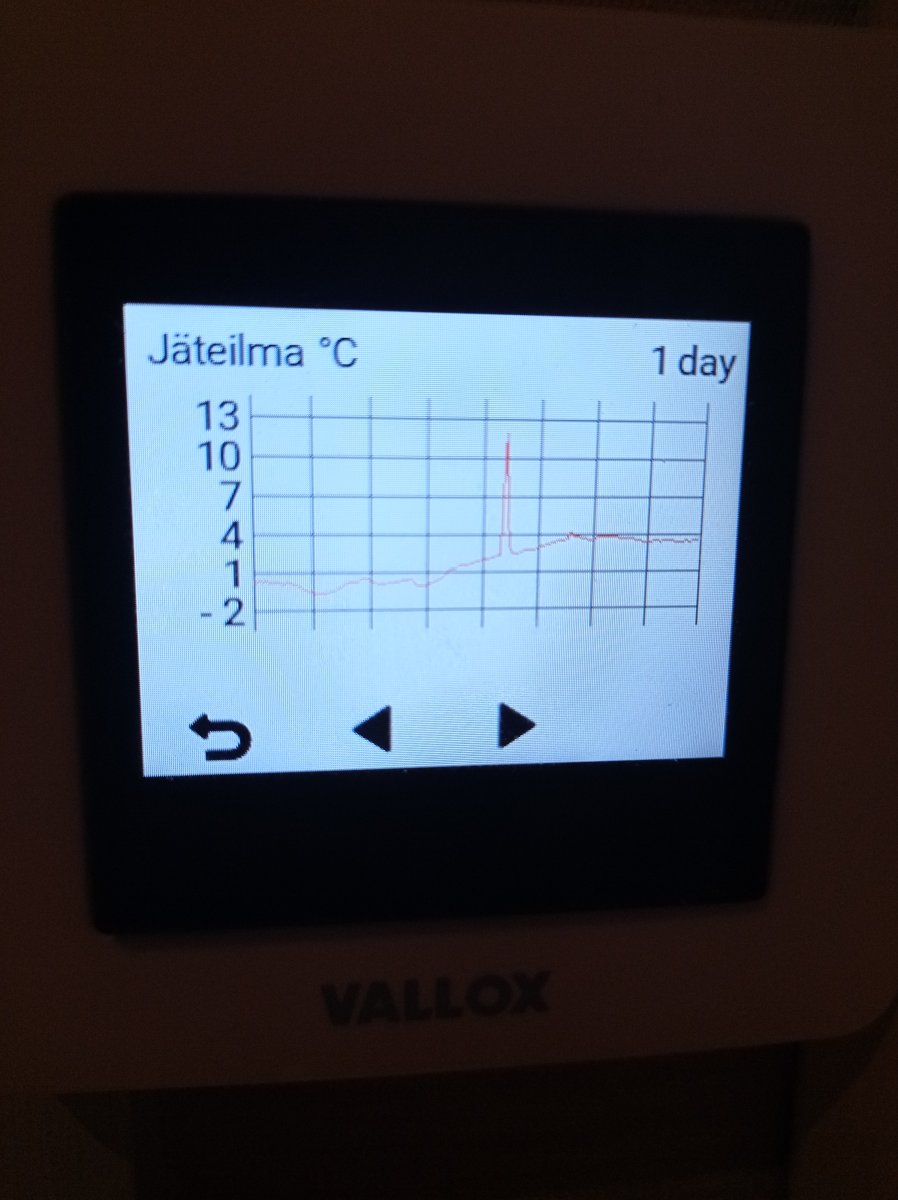
Task: Change the 1 day time range
Action: click(693, 361)
